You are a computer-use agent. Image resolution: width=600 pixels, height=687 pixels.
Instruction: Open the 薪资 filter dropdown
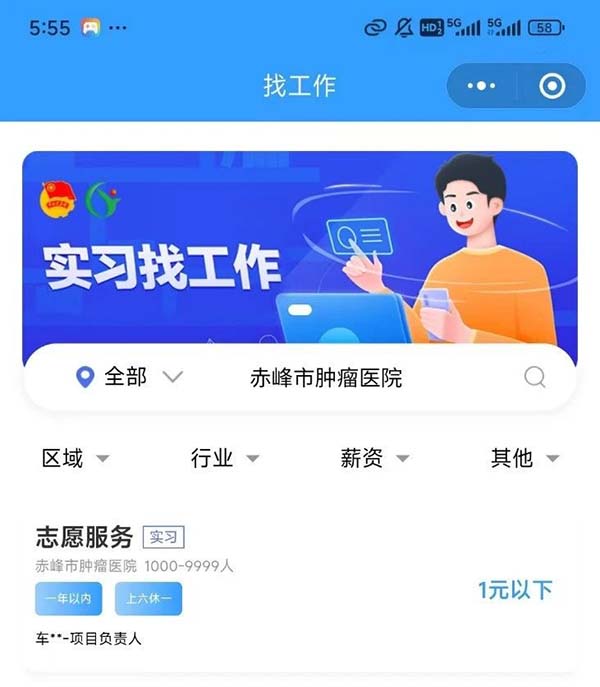pos(375,459)
